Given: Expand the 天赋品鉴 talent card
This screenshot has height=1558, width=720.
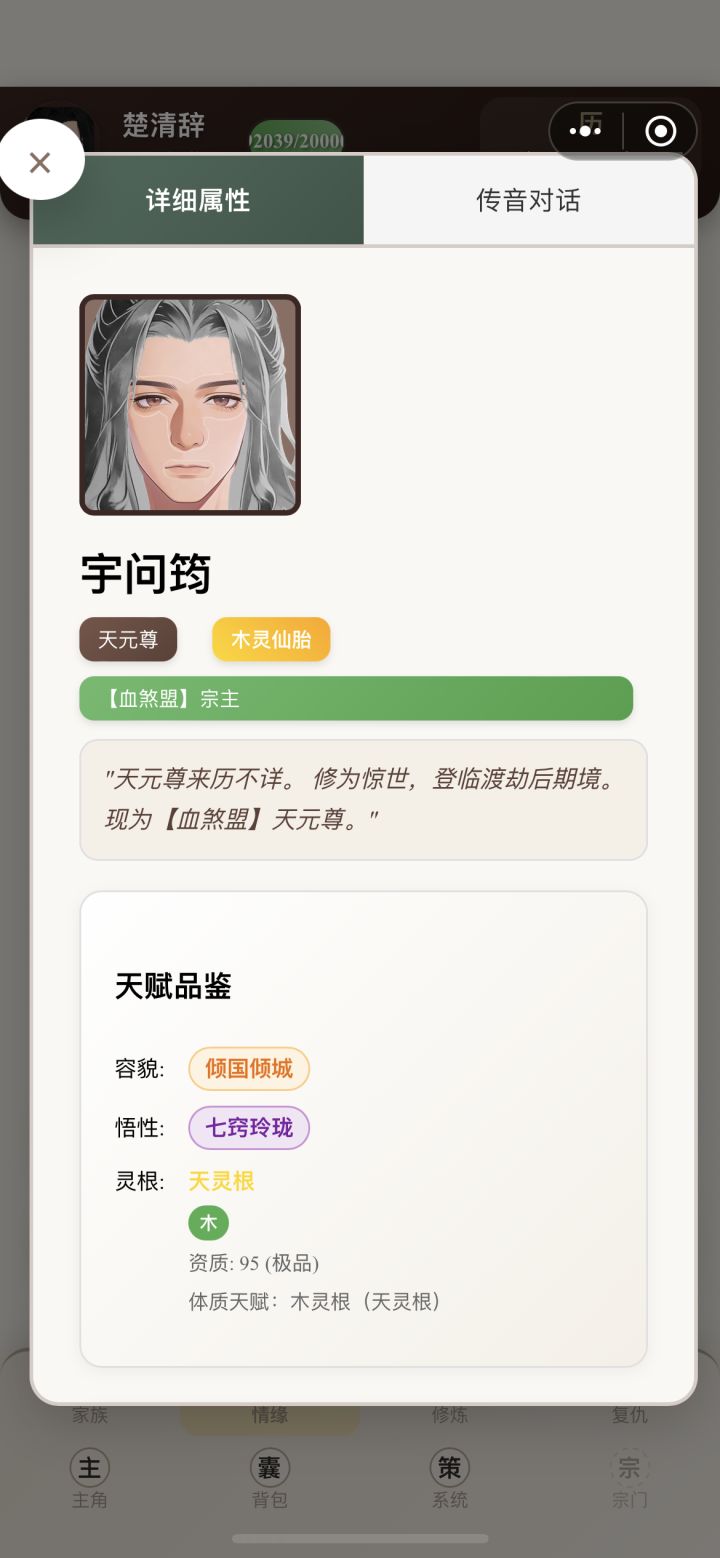Looking at the screenshot, I should (173, 986).
